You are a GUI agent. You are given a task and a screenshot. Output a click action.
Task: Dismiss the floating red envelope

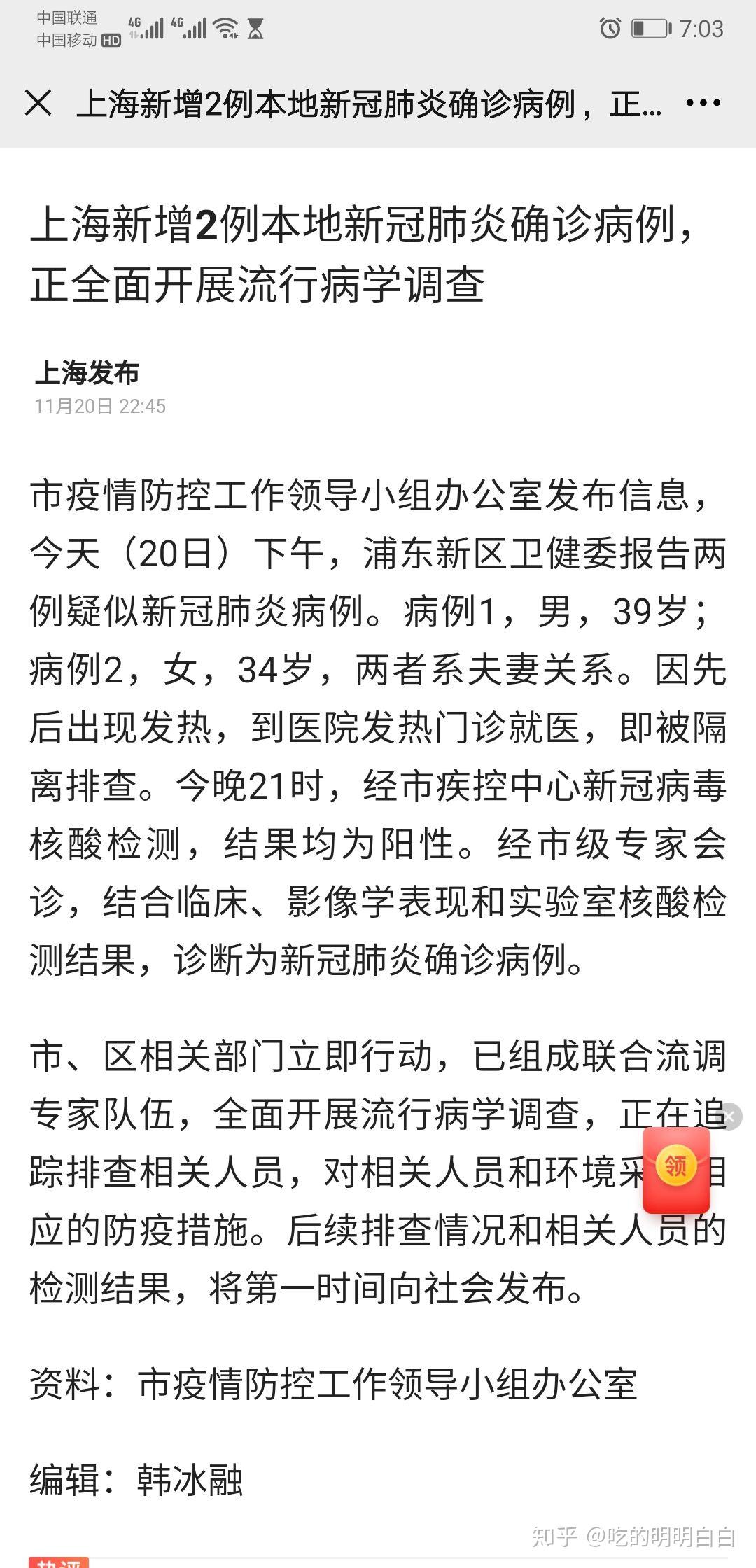pos(729,1116)
